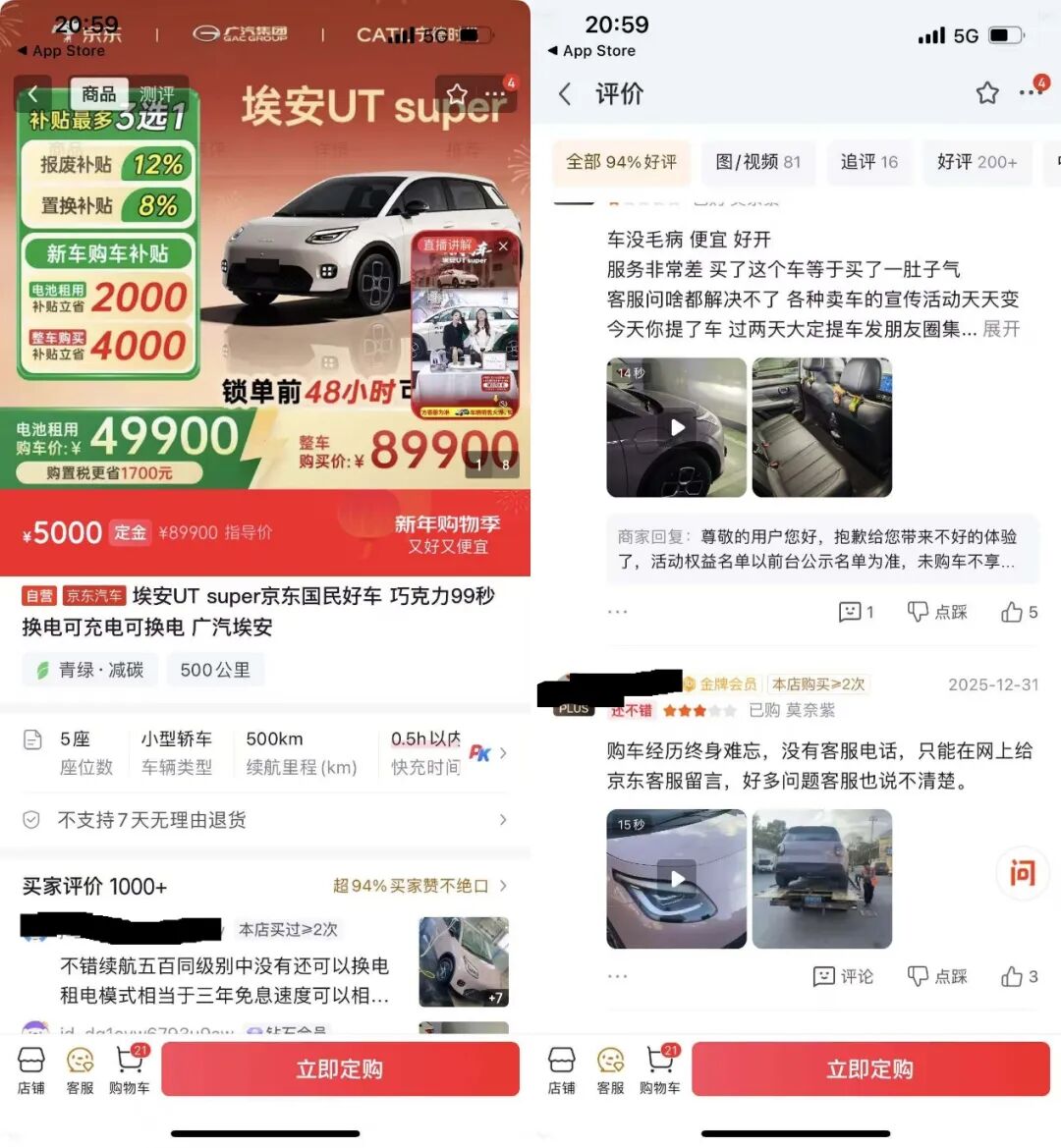The width and height of the screenshot is (1061, 1148).
Task: Go back from the 评价 review page
Action: 565,94
